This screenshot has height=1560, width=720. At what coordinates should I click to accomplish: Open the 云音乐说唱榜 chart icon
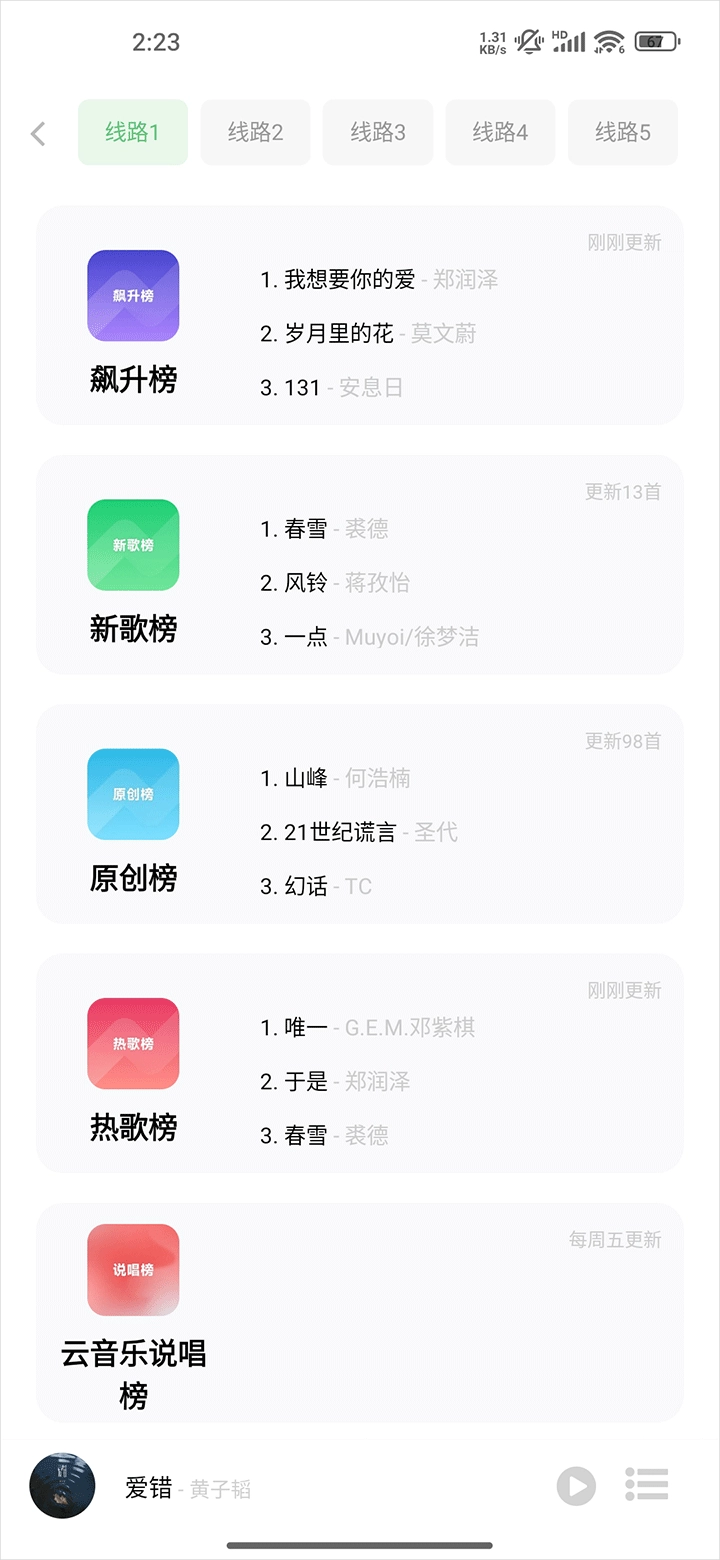click(133, 1270)
